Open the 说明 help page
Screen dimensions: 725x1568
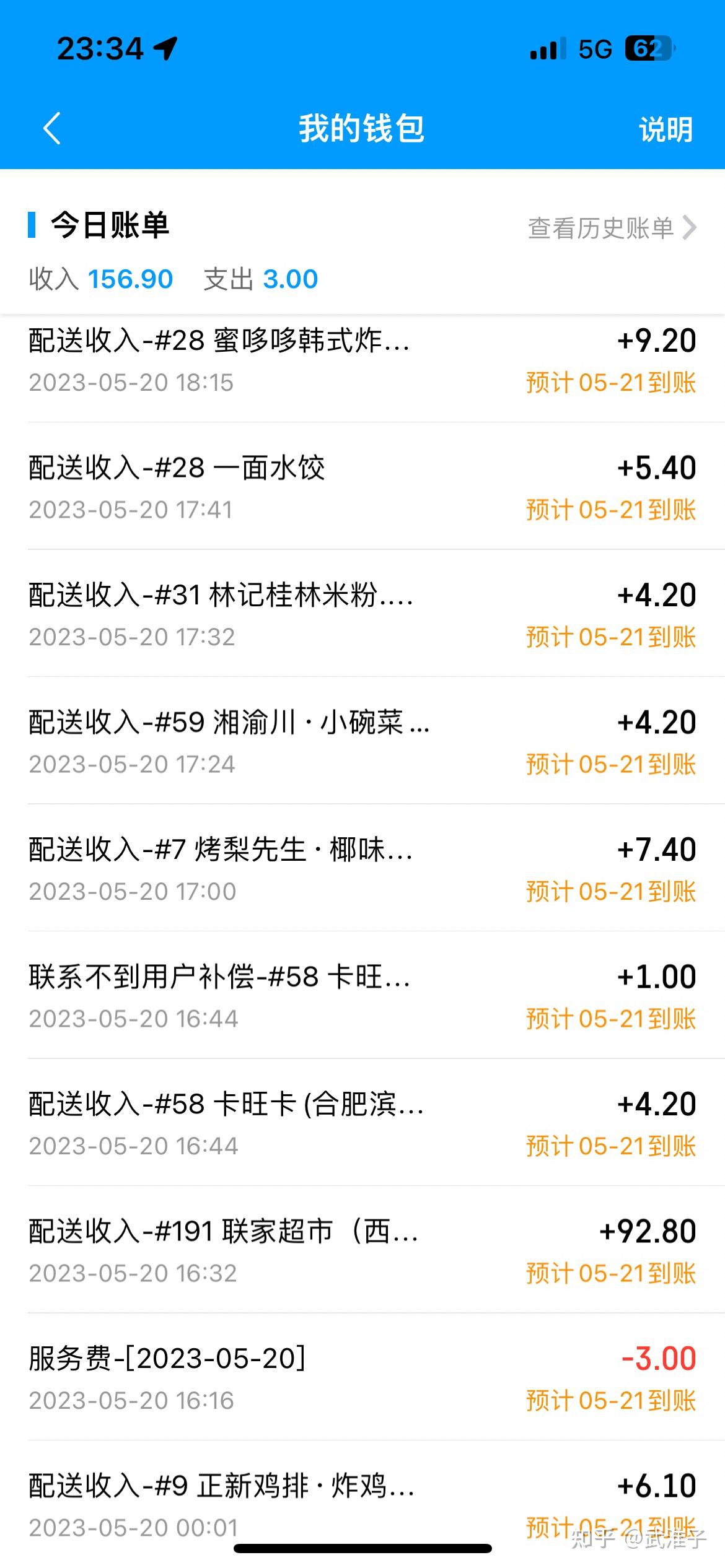[666, 129]
